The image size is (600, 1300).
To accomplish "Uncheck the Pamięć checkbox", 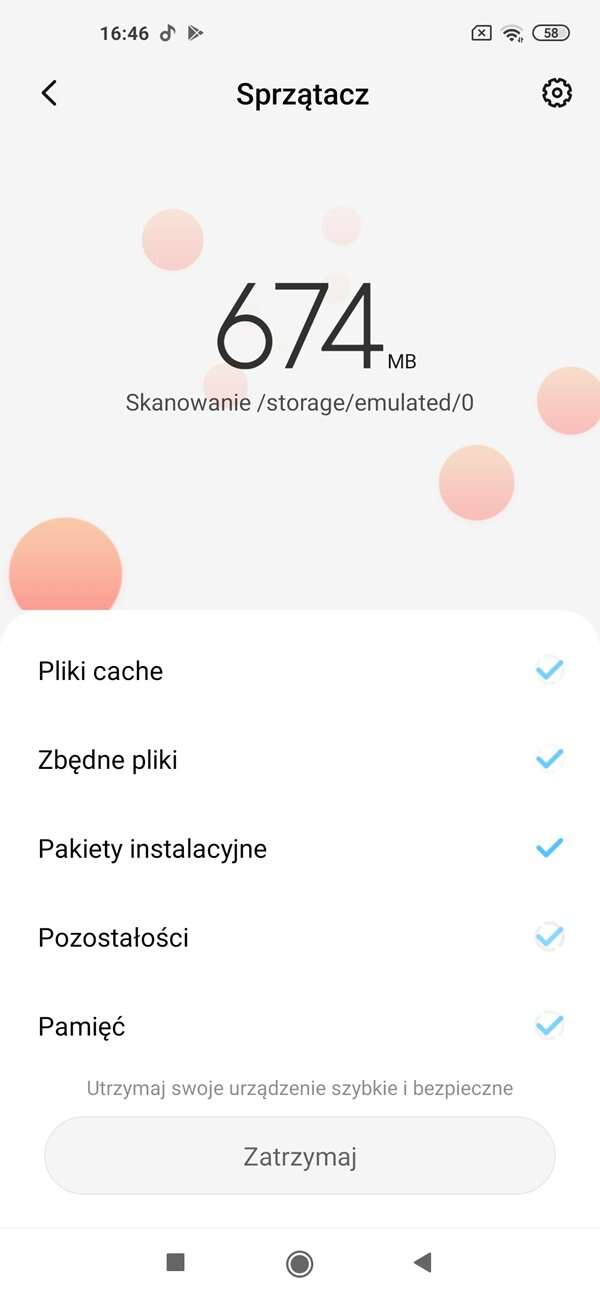I will click(x=549, y=1025).
